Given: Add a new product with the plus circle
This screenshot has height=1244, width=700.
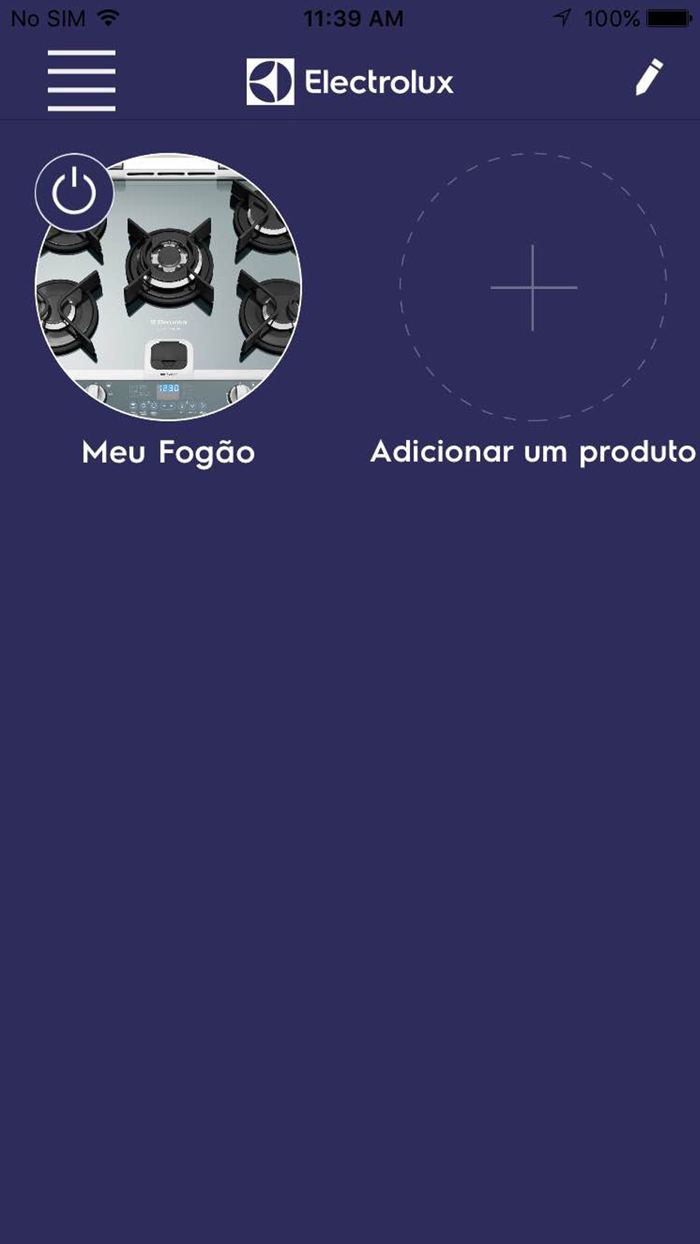Looking at the screenshot, I should click(x=533, y=287).
